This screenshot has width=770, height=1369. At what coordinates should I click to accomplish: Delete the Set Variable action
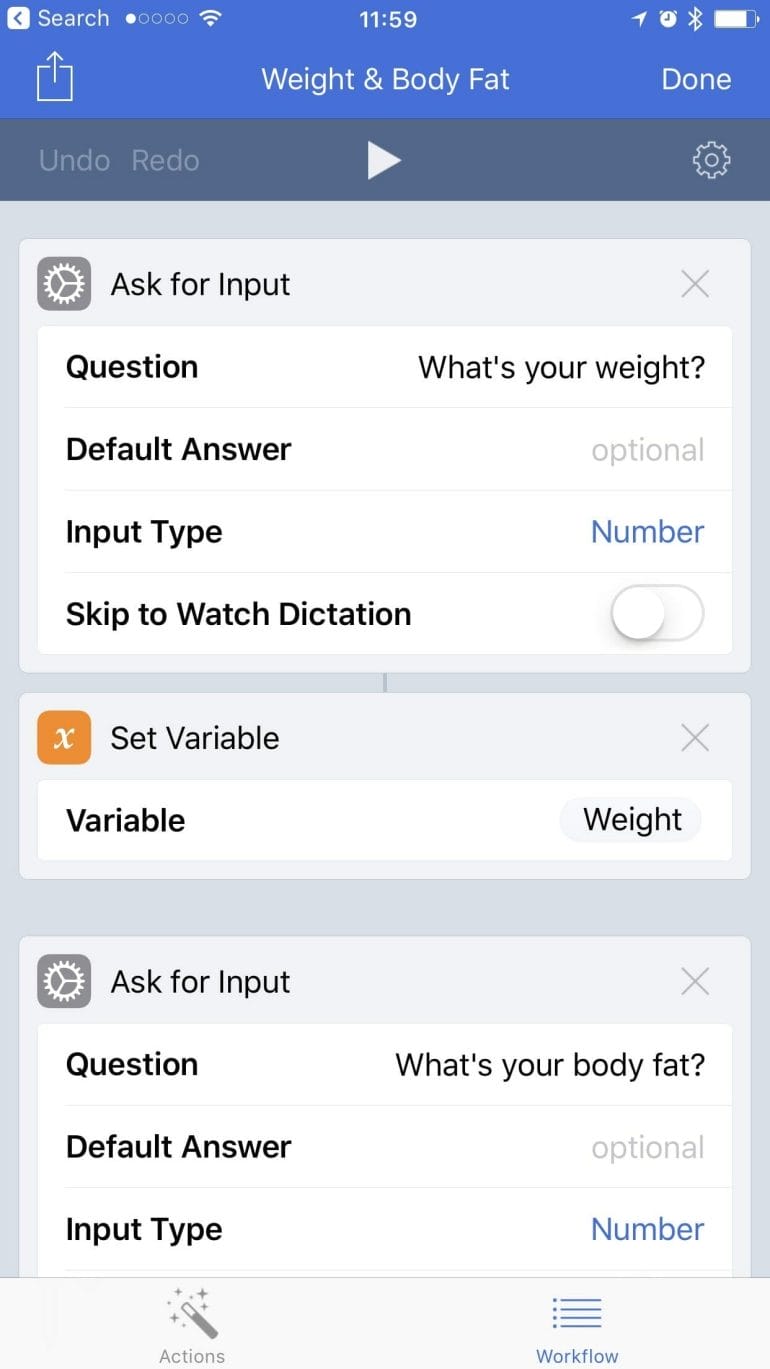click(x=694, y=738)
